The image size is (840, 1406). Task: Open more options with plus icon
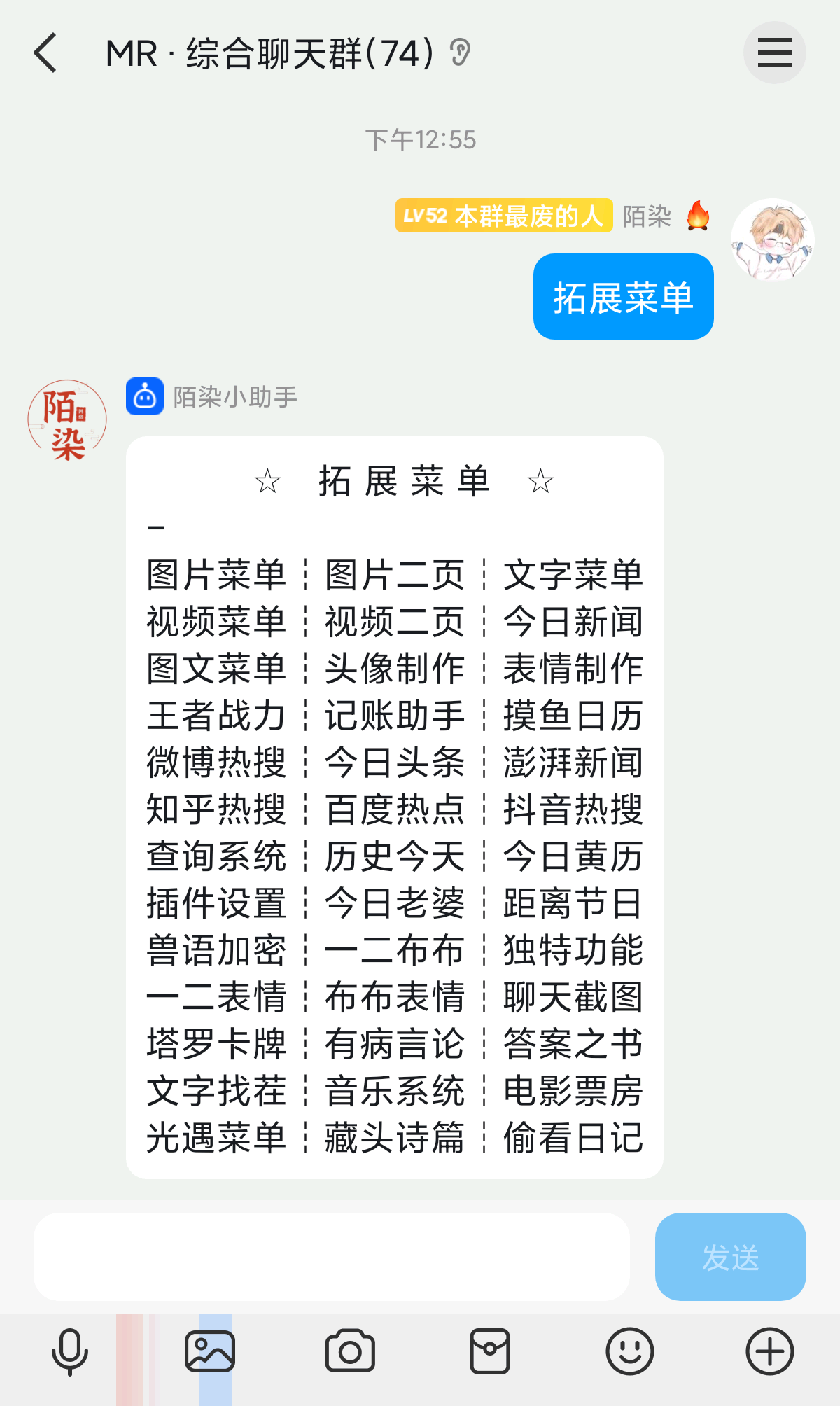[x=769, y=1351]
